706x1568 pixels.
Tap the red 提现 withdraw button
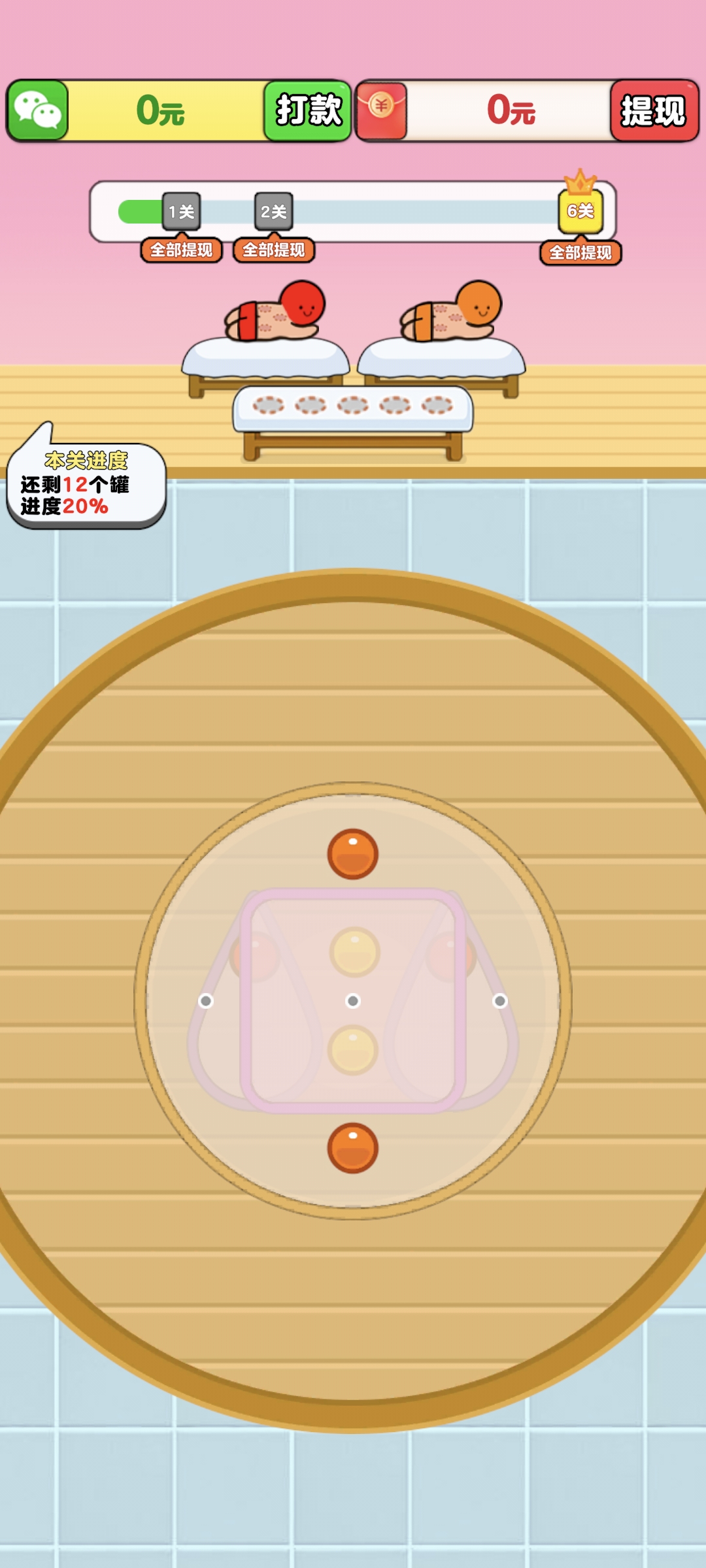(x=654, y=110)
